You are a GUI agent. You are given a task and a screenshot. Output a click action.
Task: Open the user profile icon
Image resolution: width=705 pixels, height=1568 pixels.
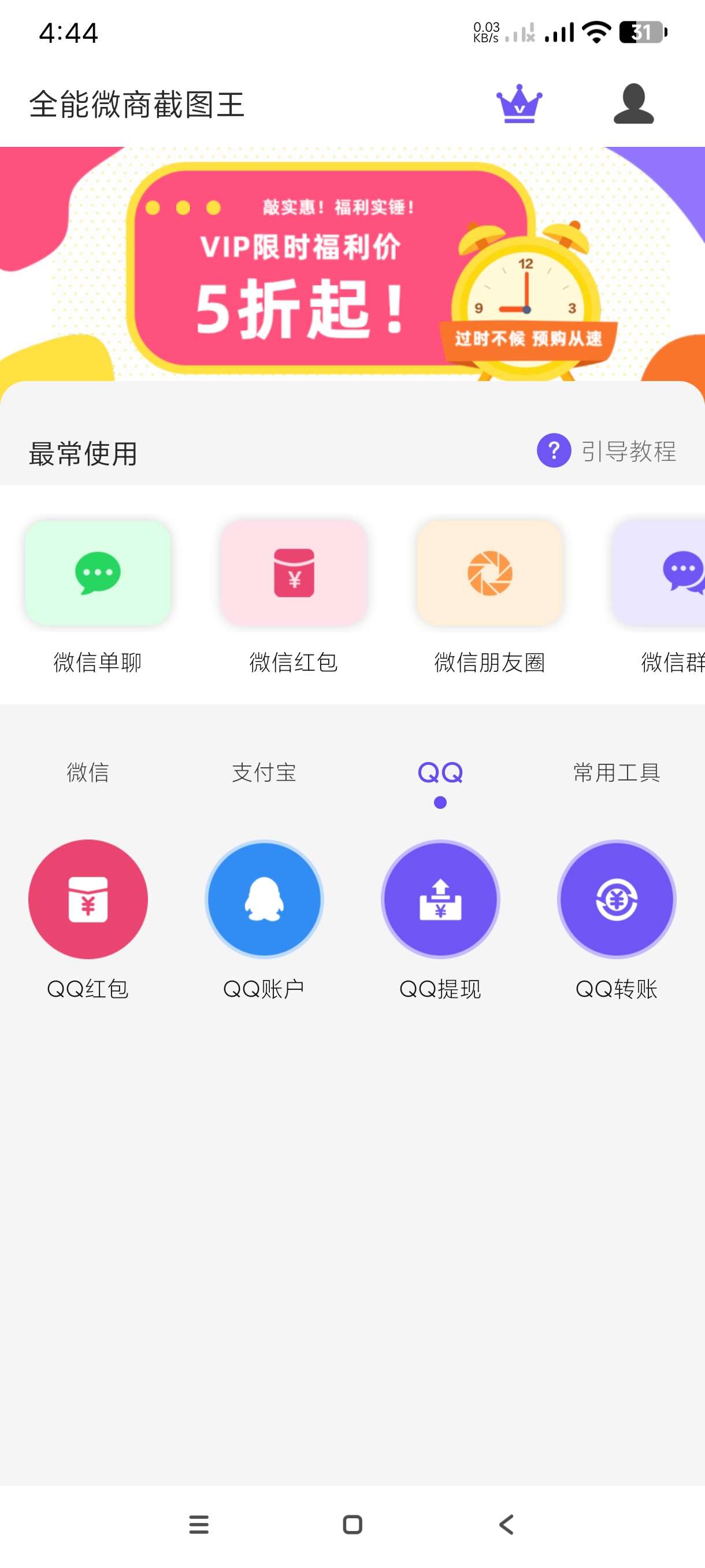pos(633,104)
